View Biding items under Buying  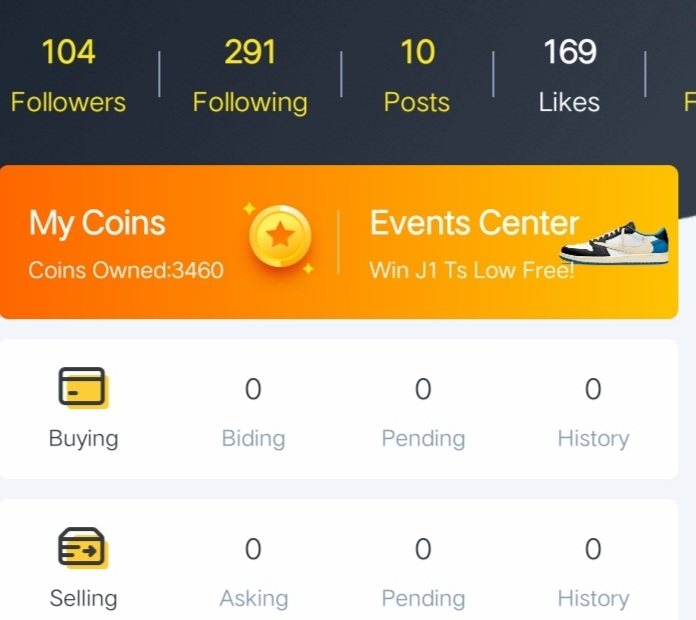click(x=253, y=412)
